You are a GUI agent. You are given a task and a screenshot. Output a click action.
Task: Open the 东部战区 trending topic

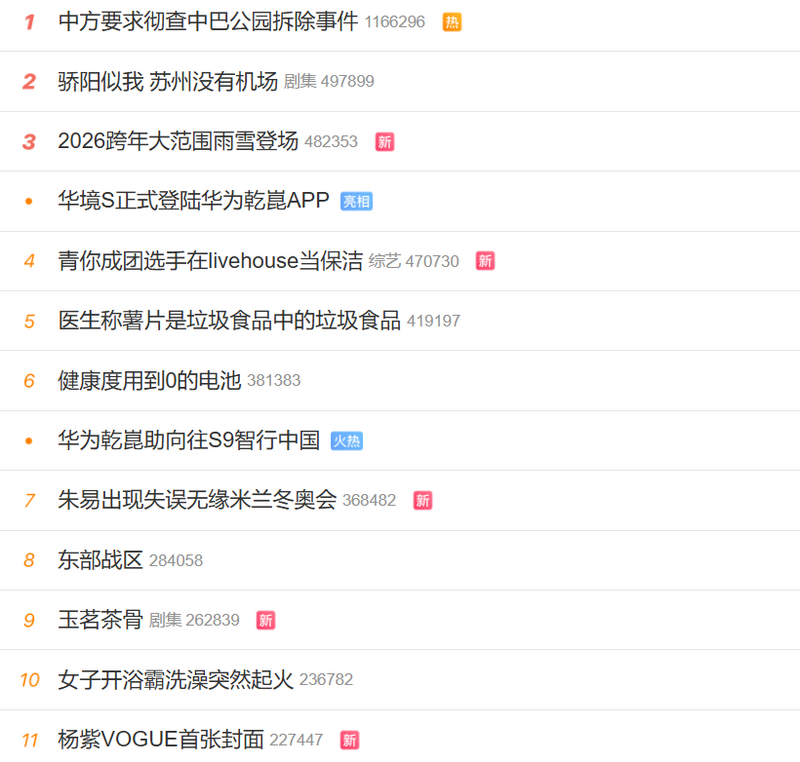click(100, 560)
